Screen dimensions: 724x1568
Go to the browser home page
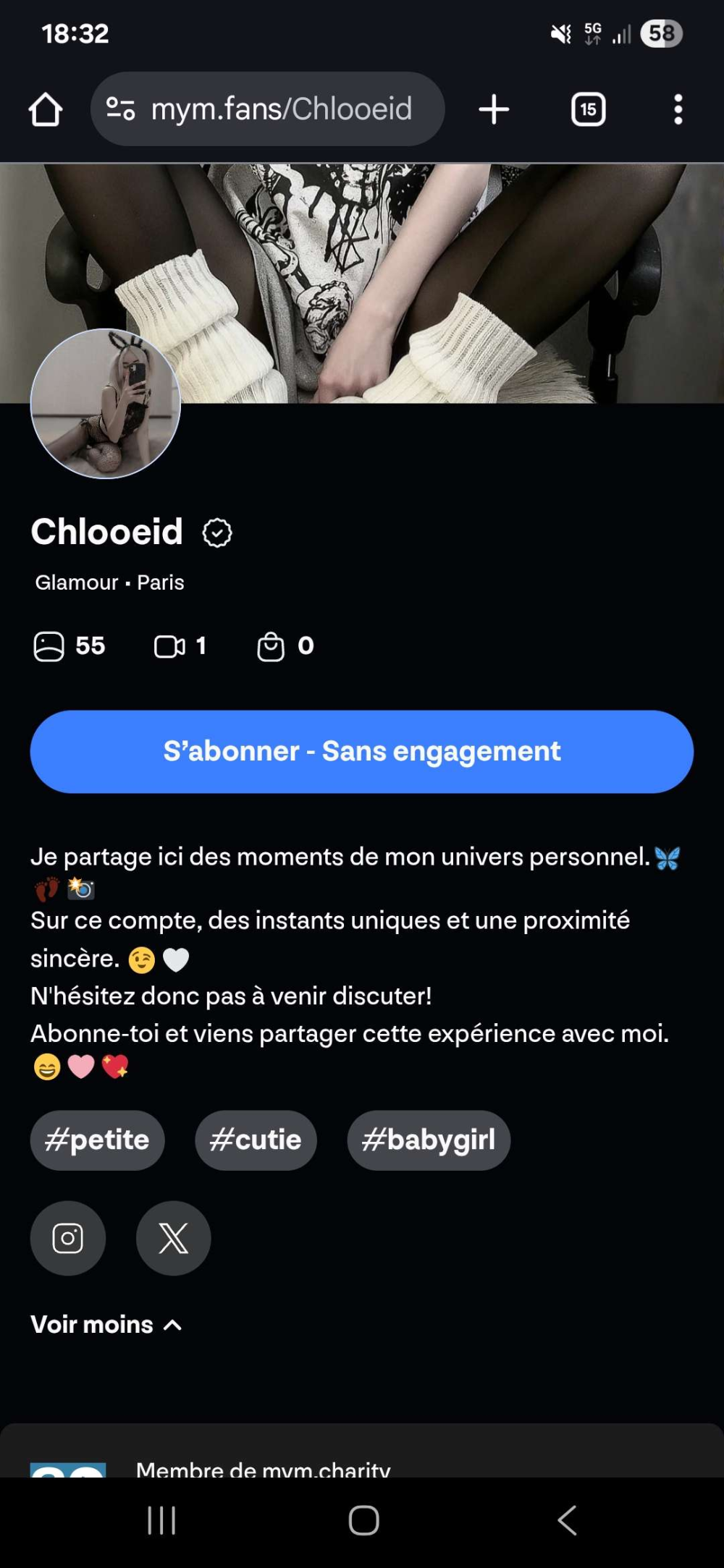[46, 109]
